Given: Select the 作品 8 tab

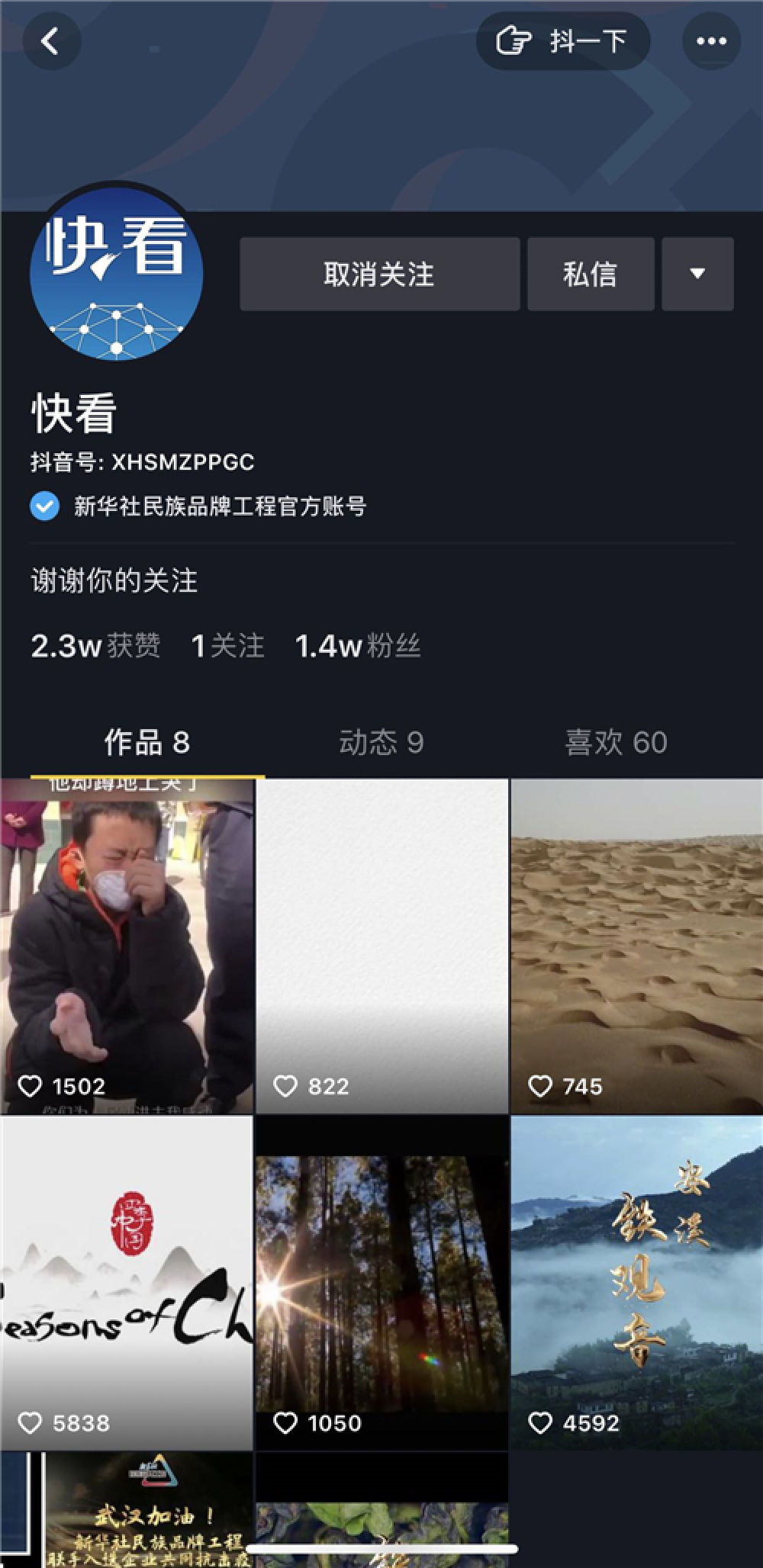Looking at the screenshot, I should 146,742.
